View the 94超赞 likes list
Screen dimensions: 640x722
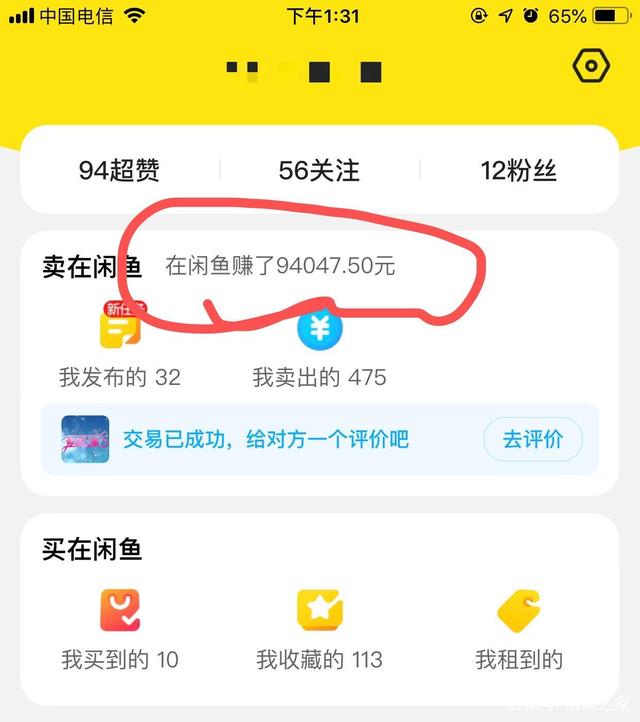[119, 170]
